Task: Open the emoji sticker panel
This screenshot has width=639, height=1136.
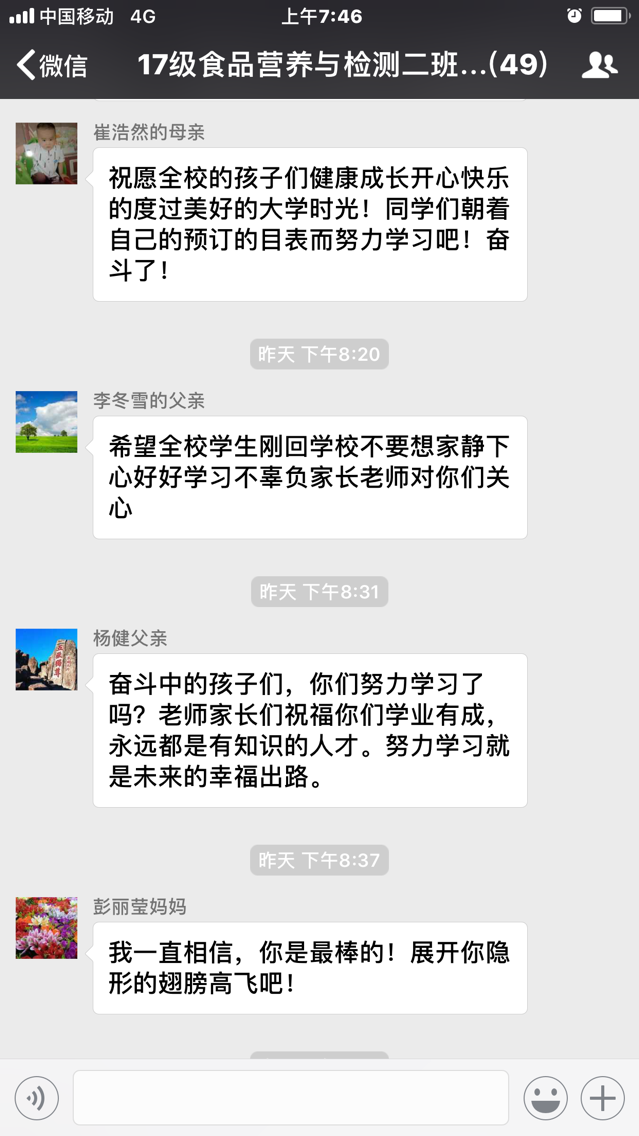Action: 546,1098
